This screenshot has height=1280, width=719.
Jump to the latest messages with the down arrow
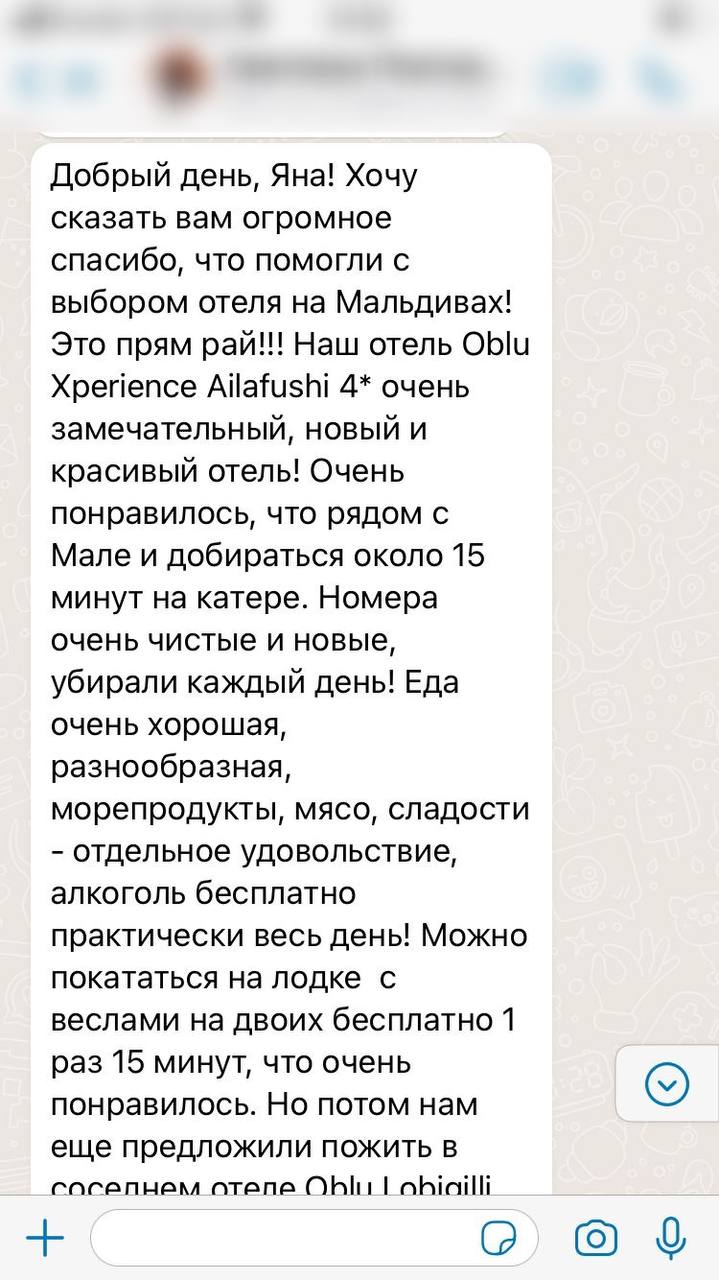(x=667, y=1083)
